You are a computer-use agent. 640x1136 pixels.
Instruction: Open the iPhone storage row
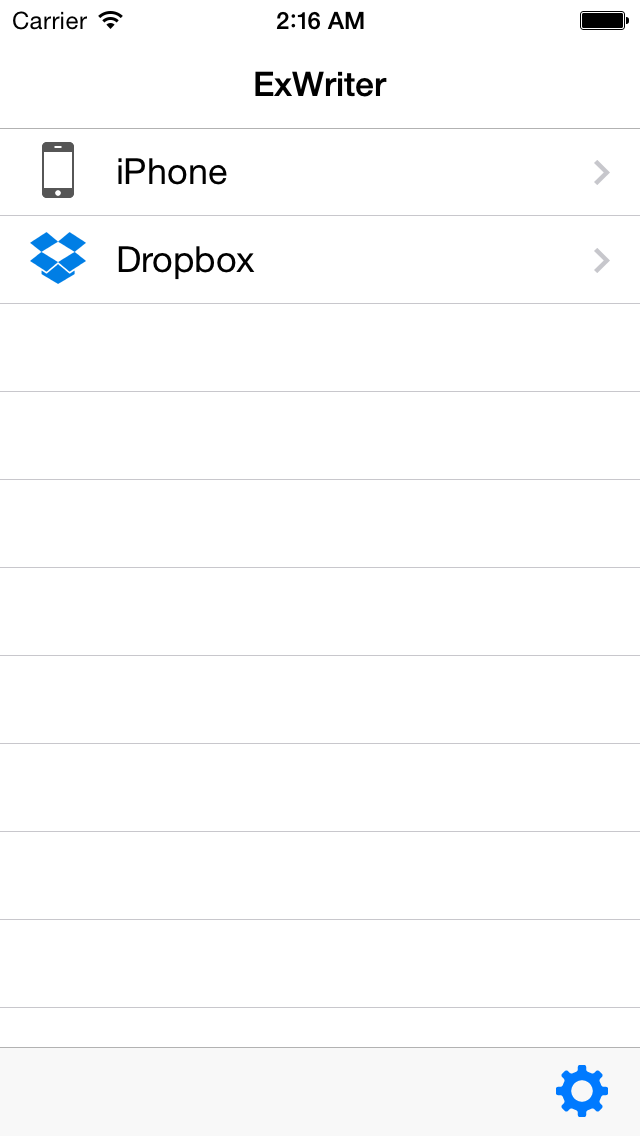pos(320,172)
